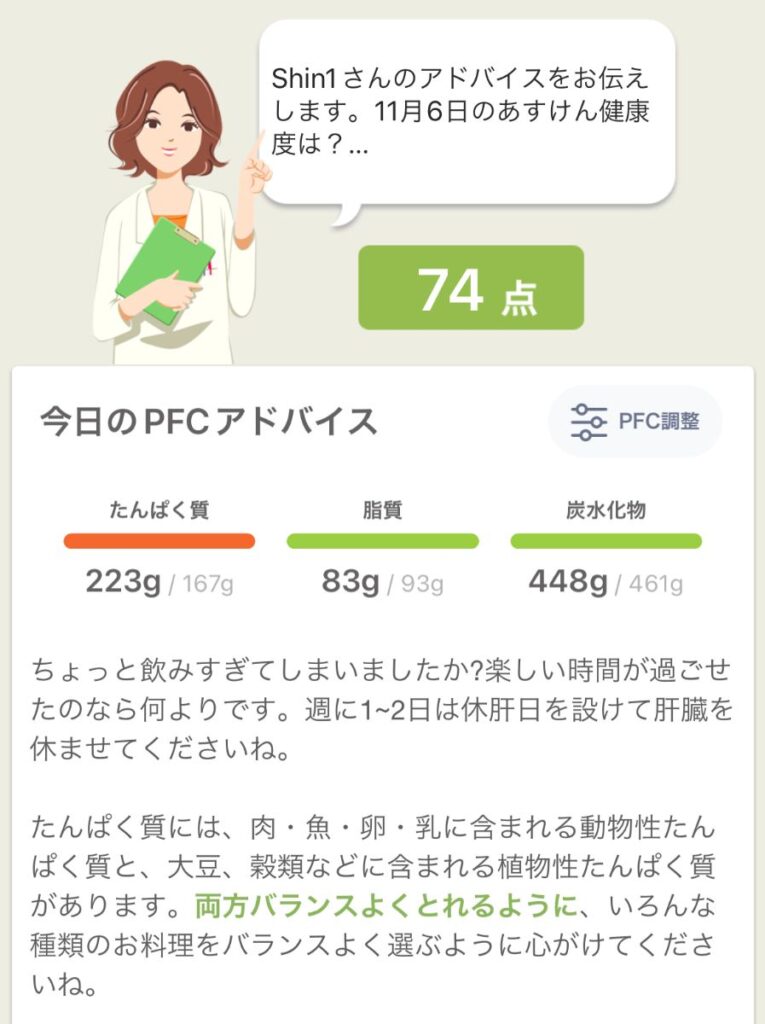Open the PFC調整 settings

pos(635,421)
